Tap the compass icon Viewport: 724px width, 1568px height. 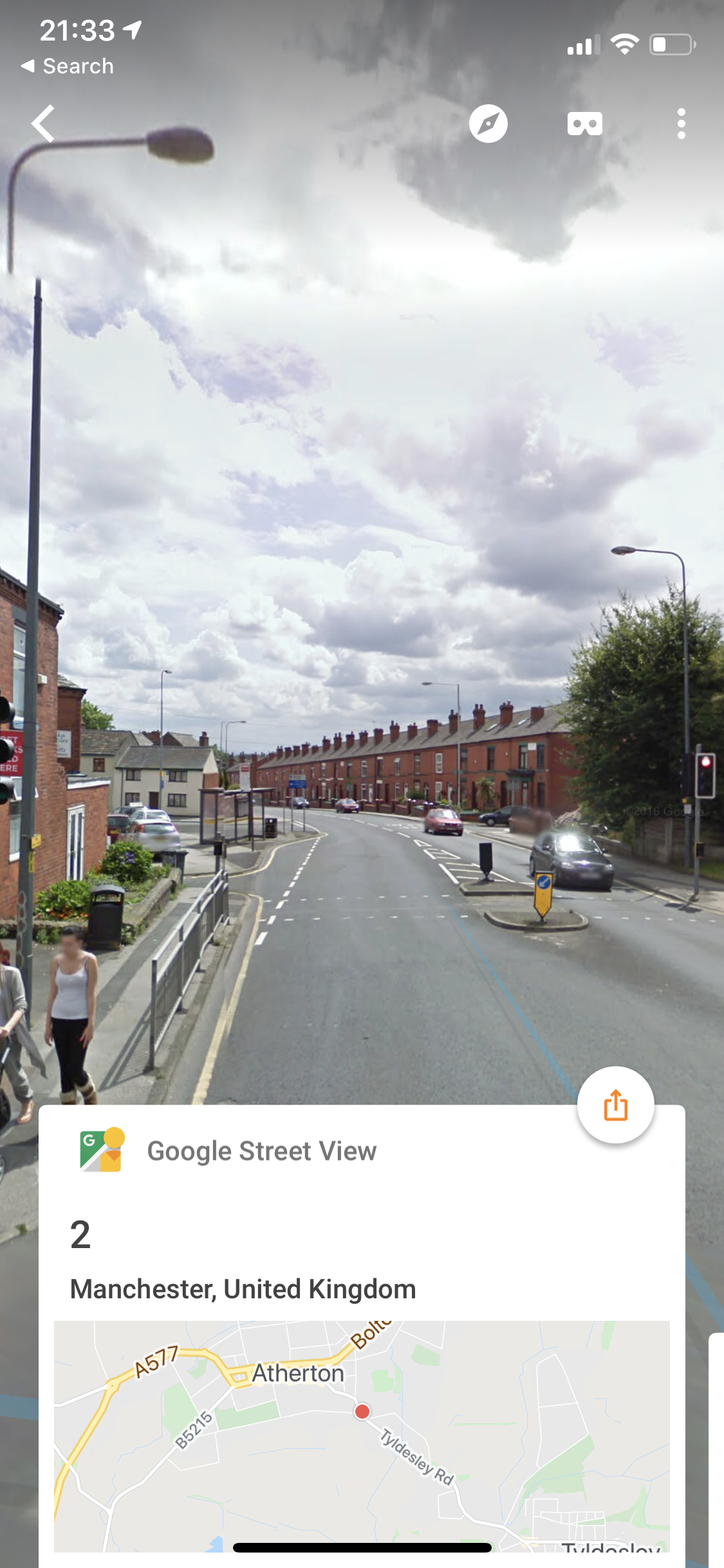click(488, 124)
